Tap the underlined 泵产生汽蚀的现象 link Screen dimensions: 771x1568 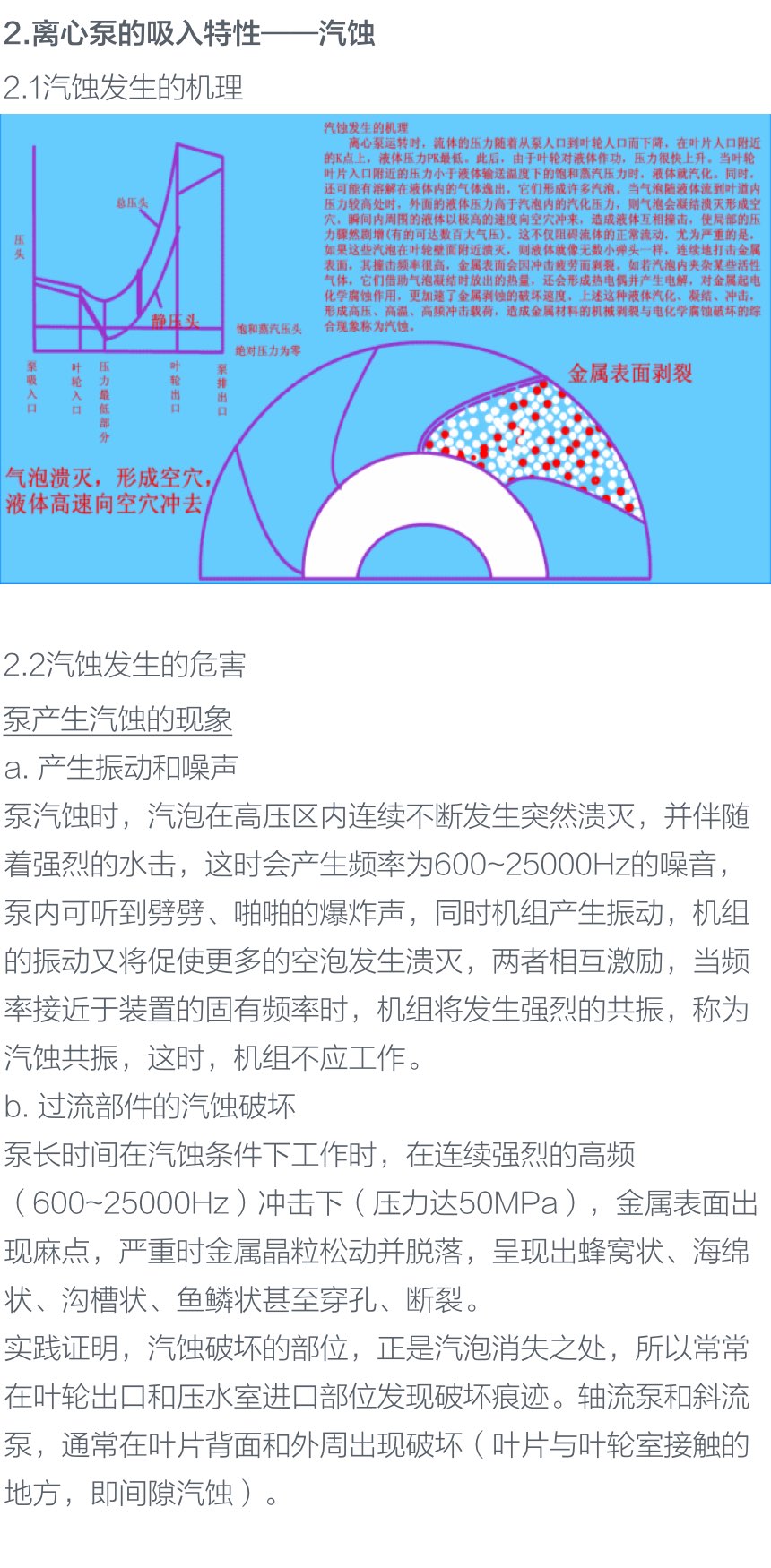click(x=117, y=719)
